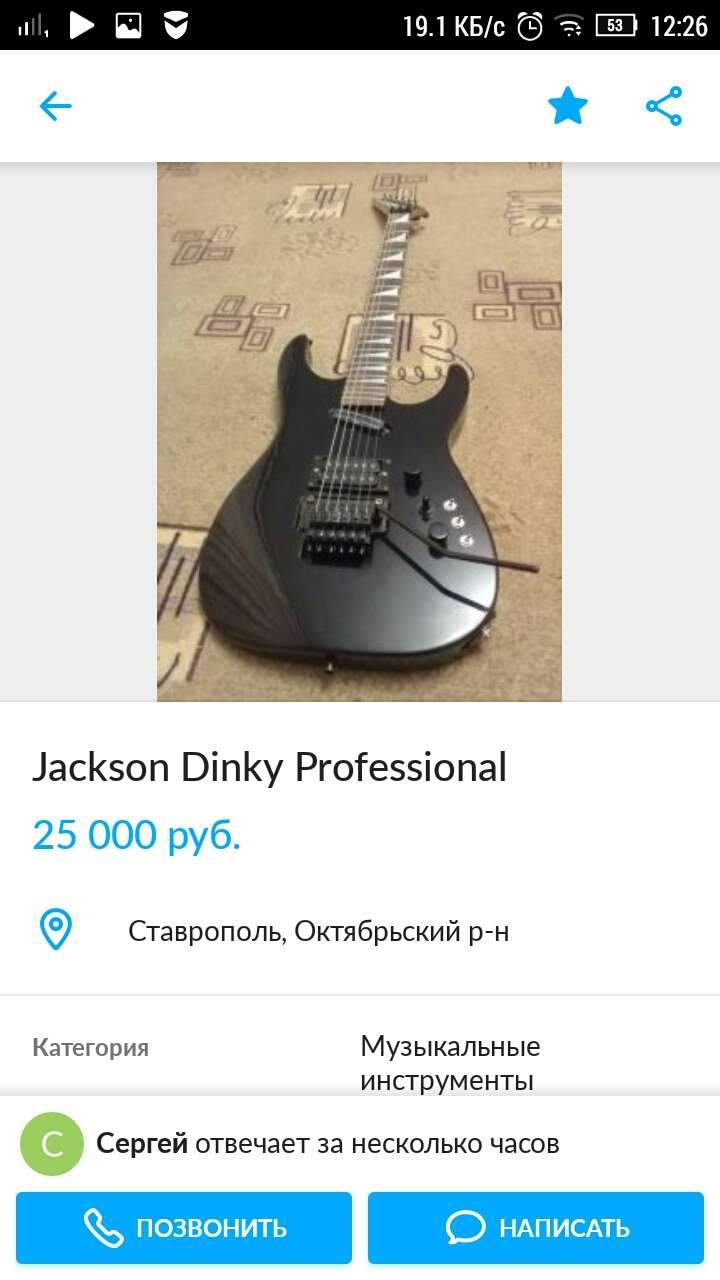View Ставрополь location on map

318,931
